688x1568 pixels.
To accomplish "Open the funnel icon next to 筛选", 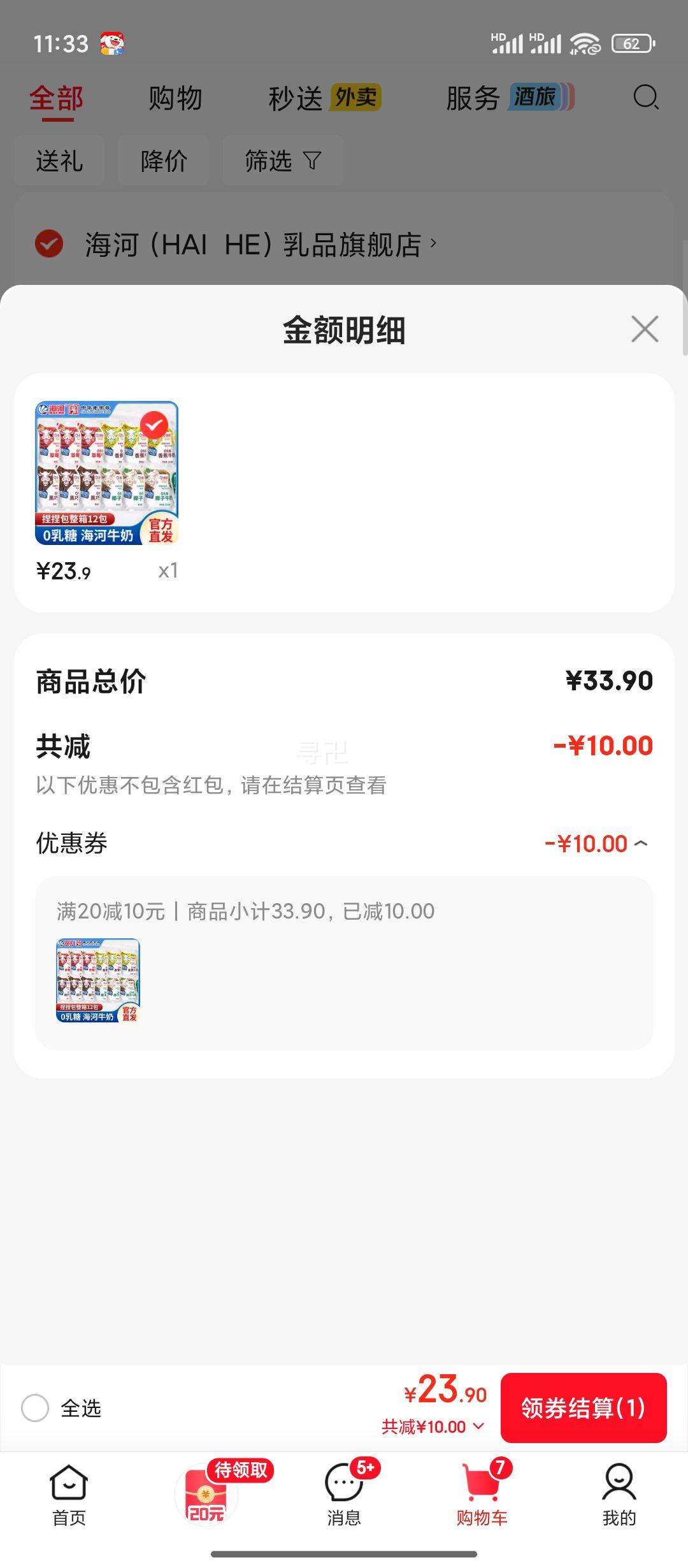I will click(312, 161).
